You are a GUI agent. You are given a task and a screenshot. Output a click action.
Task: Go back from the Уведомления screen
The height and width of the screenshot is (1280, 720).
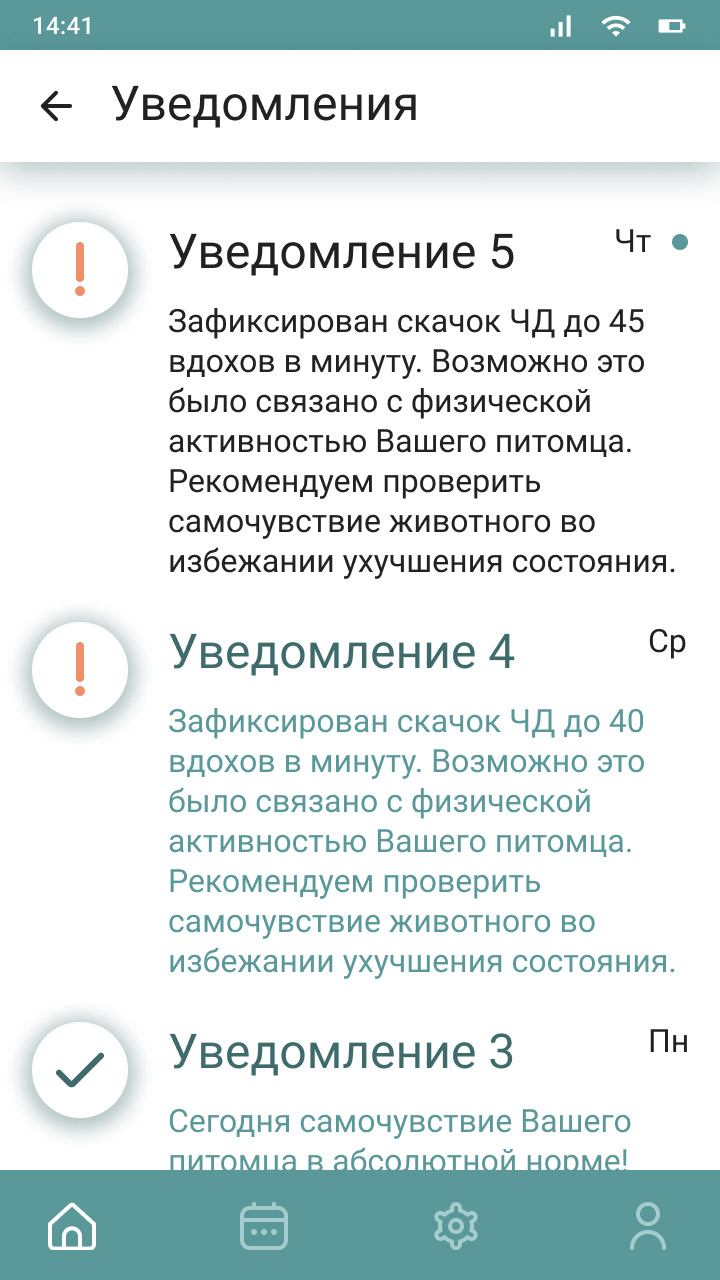click(x=57, y=106)
